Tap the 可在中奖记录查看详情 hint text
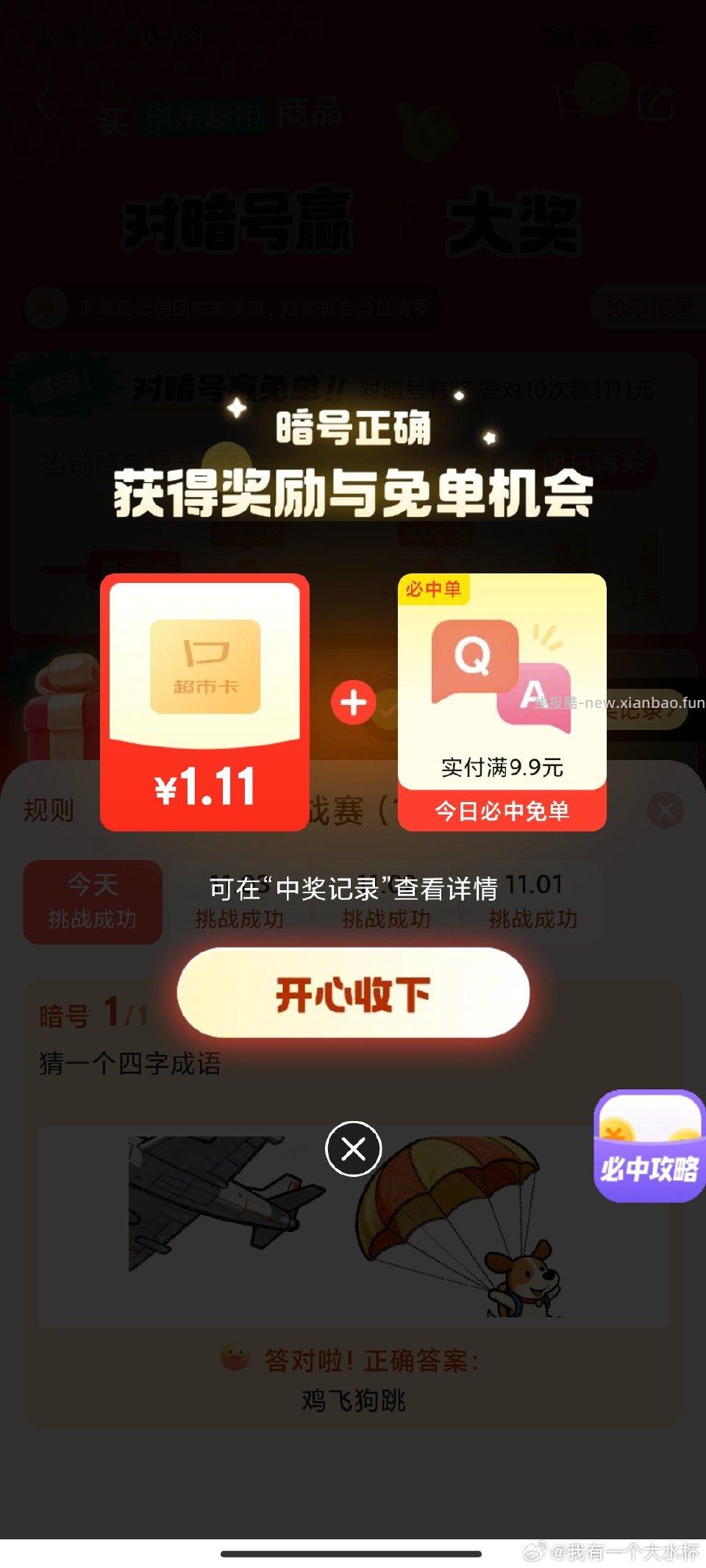Image resolution: width=706 pixels, height=1568 pixels. pyautogui.click(x=352, y=888)
